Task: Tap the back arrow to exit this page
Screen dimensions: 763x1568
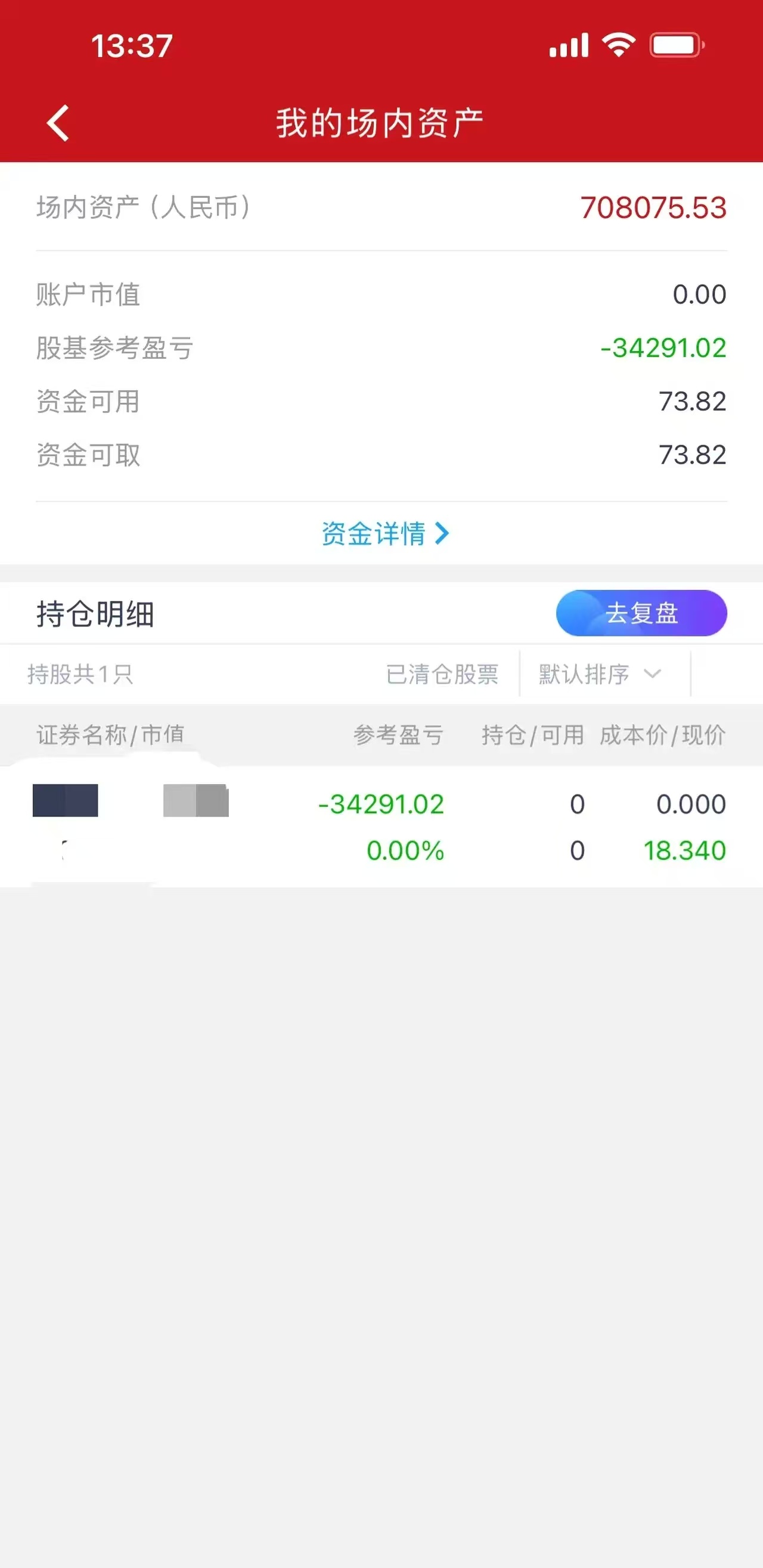Action: [x=58, y=122]
